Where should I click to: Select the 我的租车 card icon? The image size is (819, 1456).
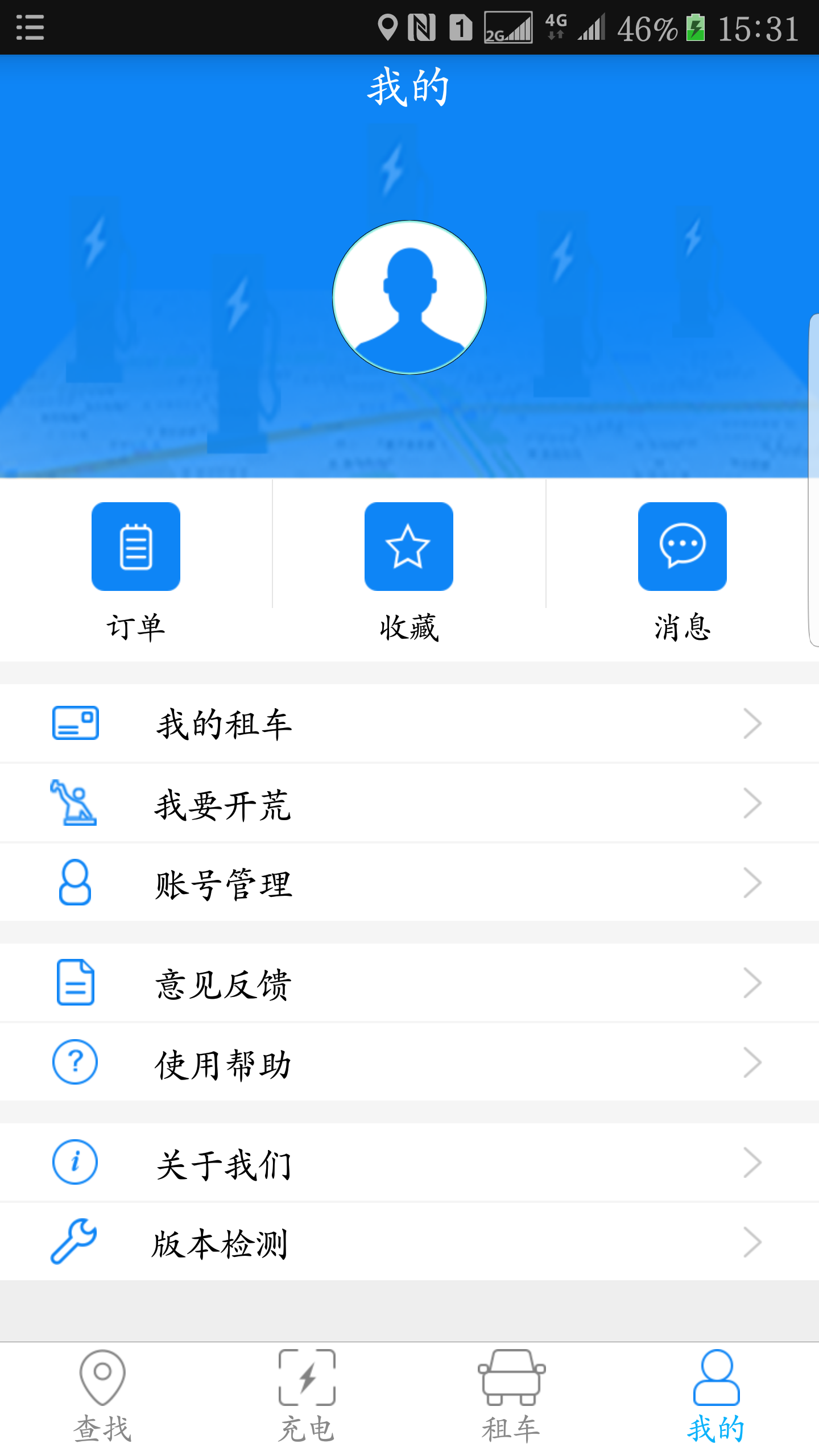75,723
